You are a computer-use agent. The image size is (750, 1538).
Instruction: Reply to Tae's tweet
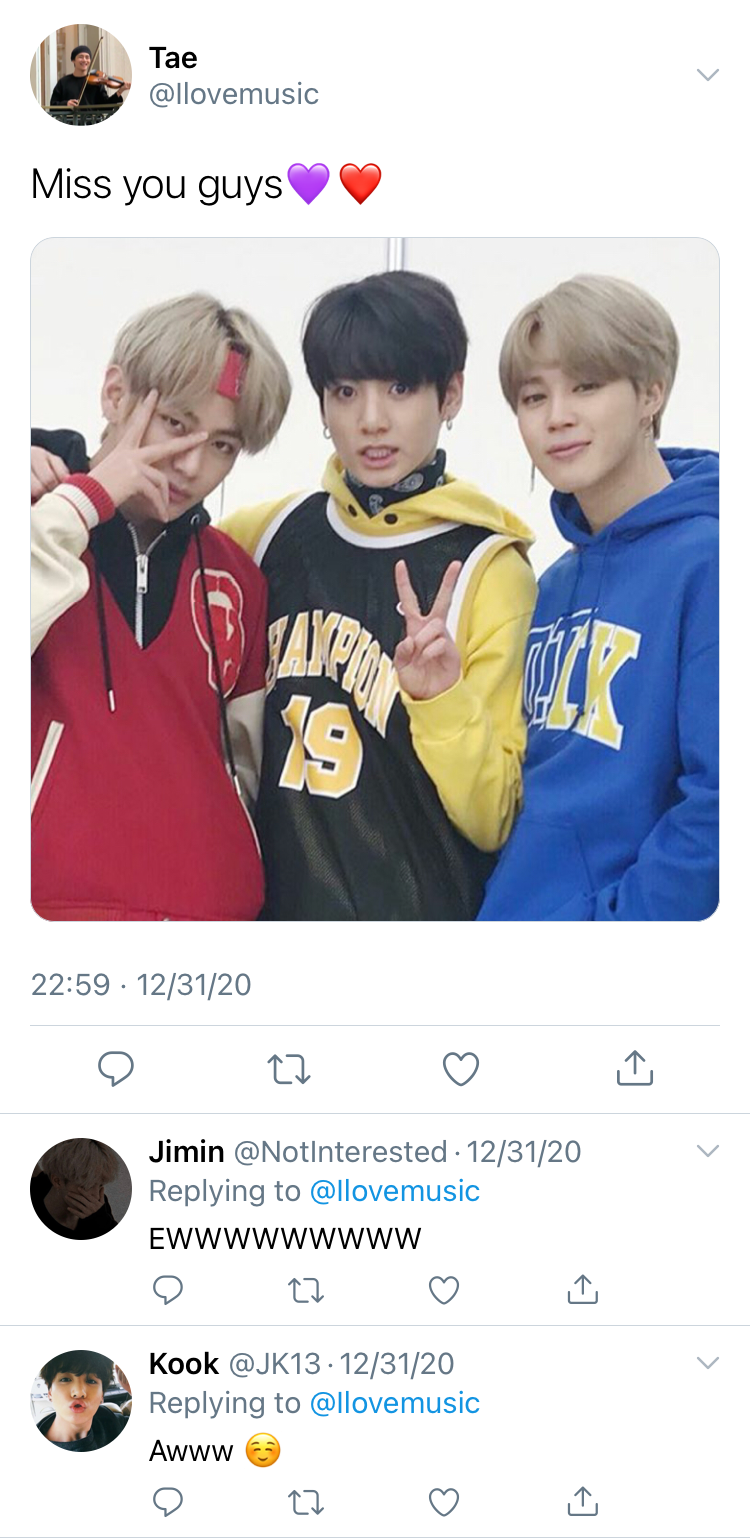[116, 1069]
